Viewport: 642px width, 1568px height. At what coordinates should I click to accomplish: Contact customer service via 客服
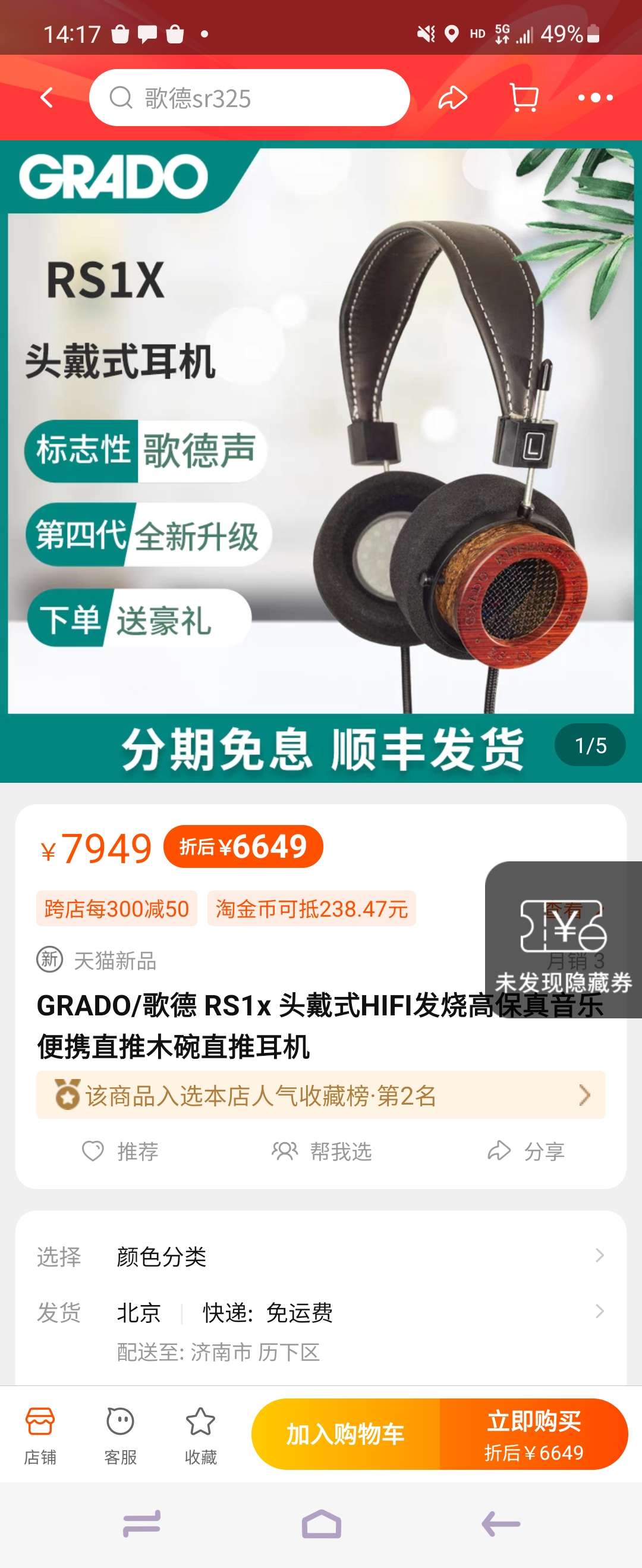tap(121, 1435)
